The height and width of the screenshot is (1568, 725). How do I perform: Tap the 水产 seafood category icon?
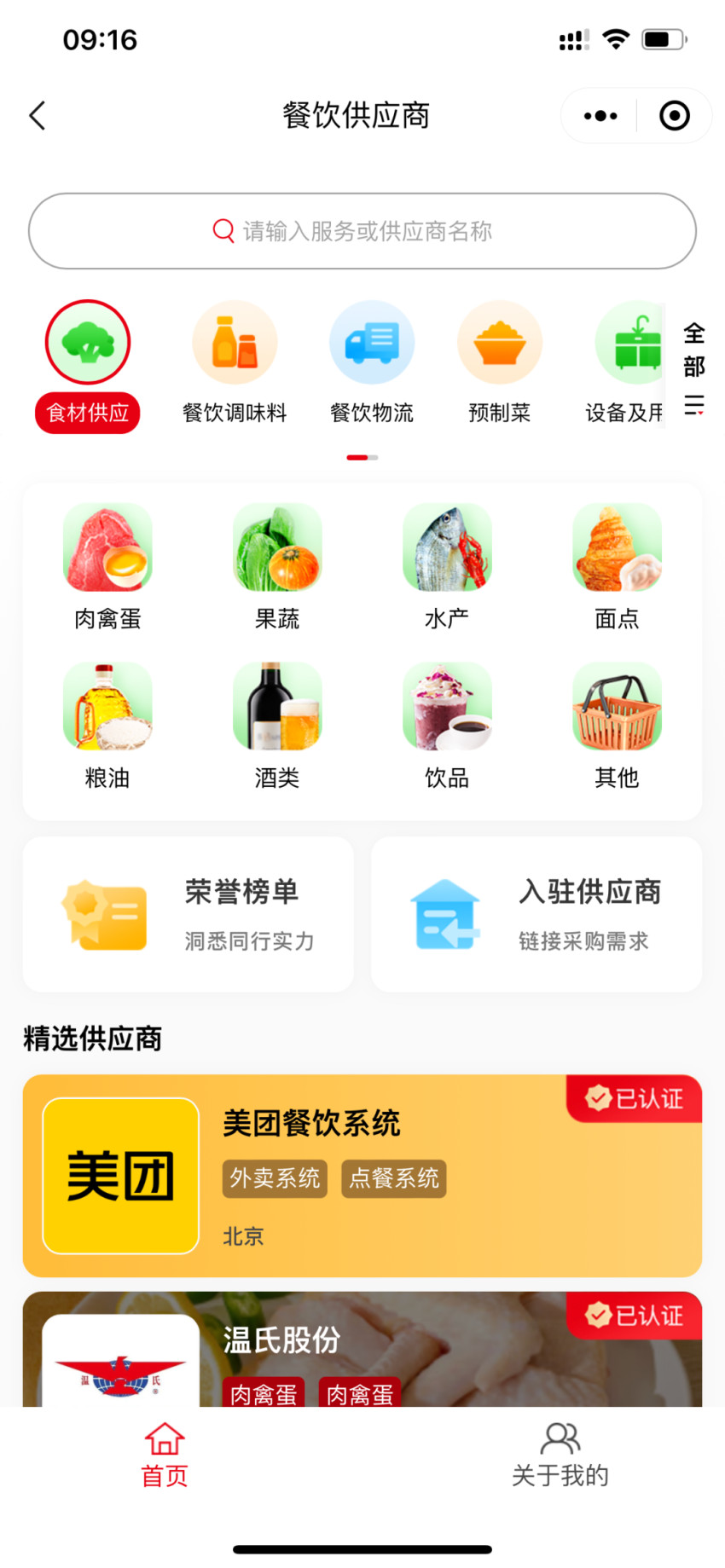coord(446,547)
